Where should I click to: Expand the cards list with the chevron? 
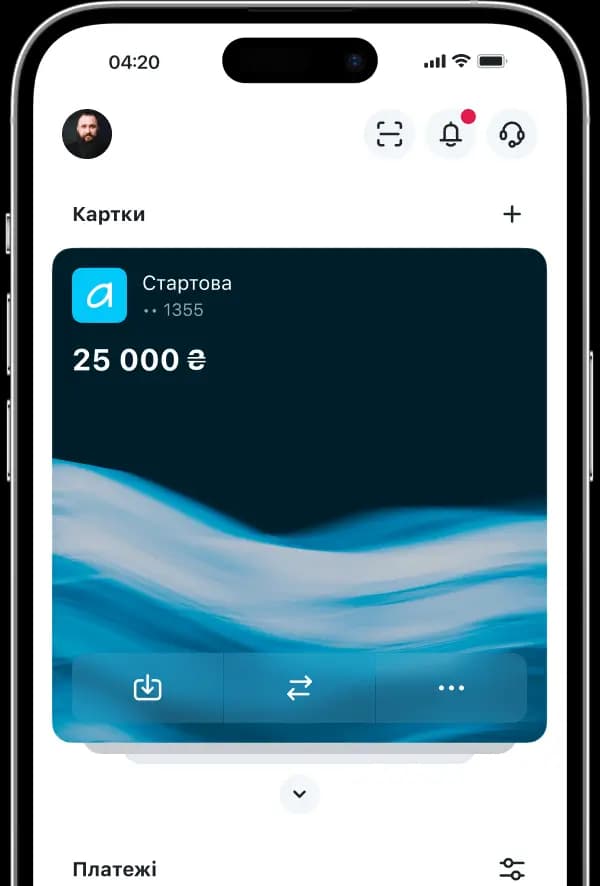point(299,794)
